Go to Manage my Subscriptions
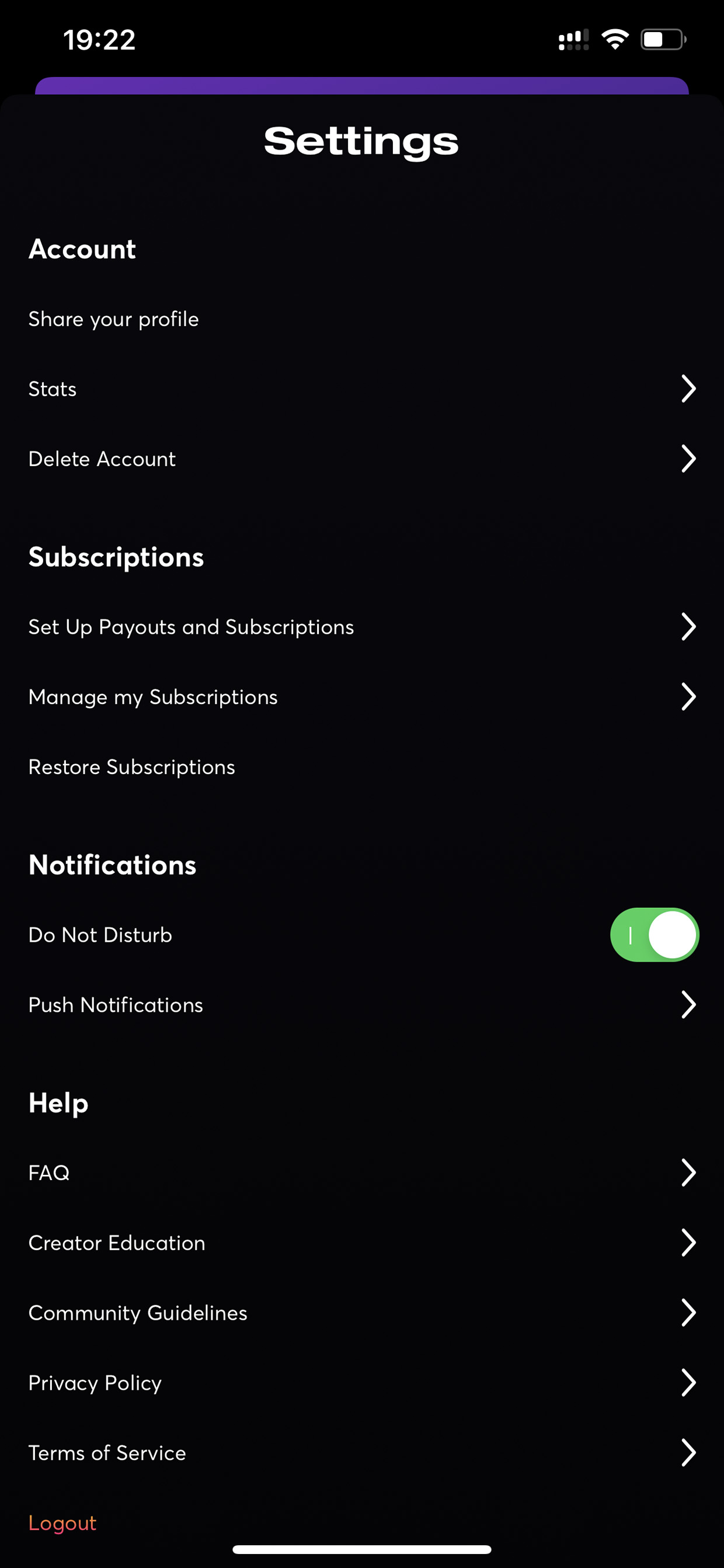 (362, 697)
